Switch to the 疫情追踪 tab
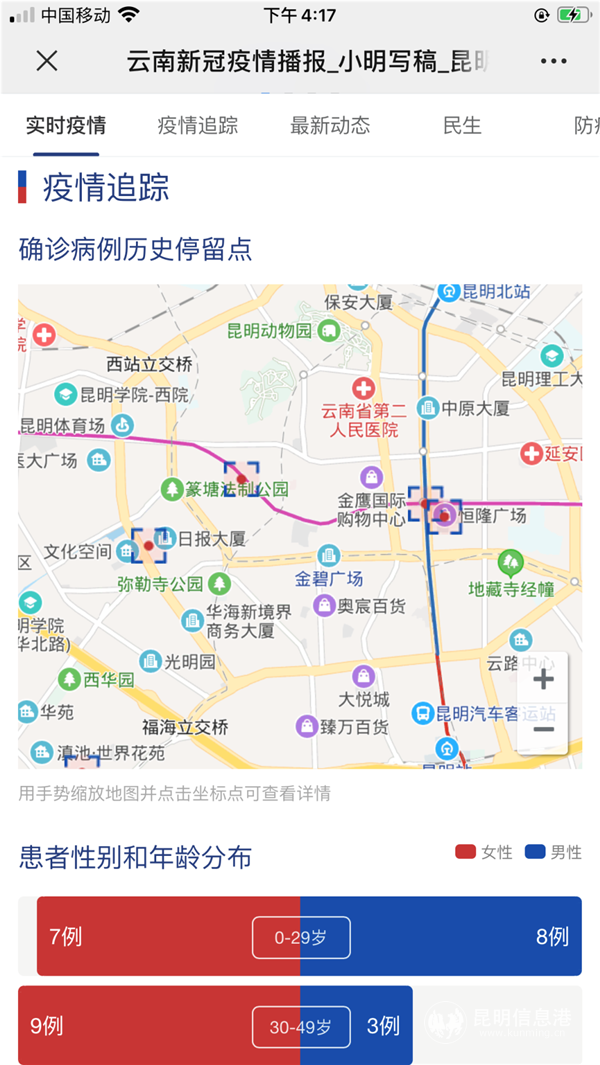This screenshot has width=600, height=1065. [198, 126]
